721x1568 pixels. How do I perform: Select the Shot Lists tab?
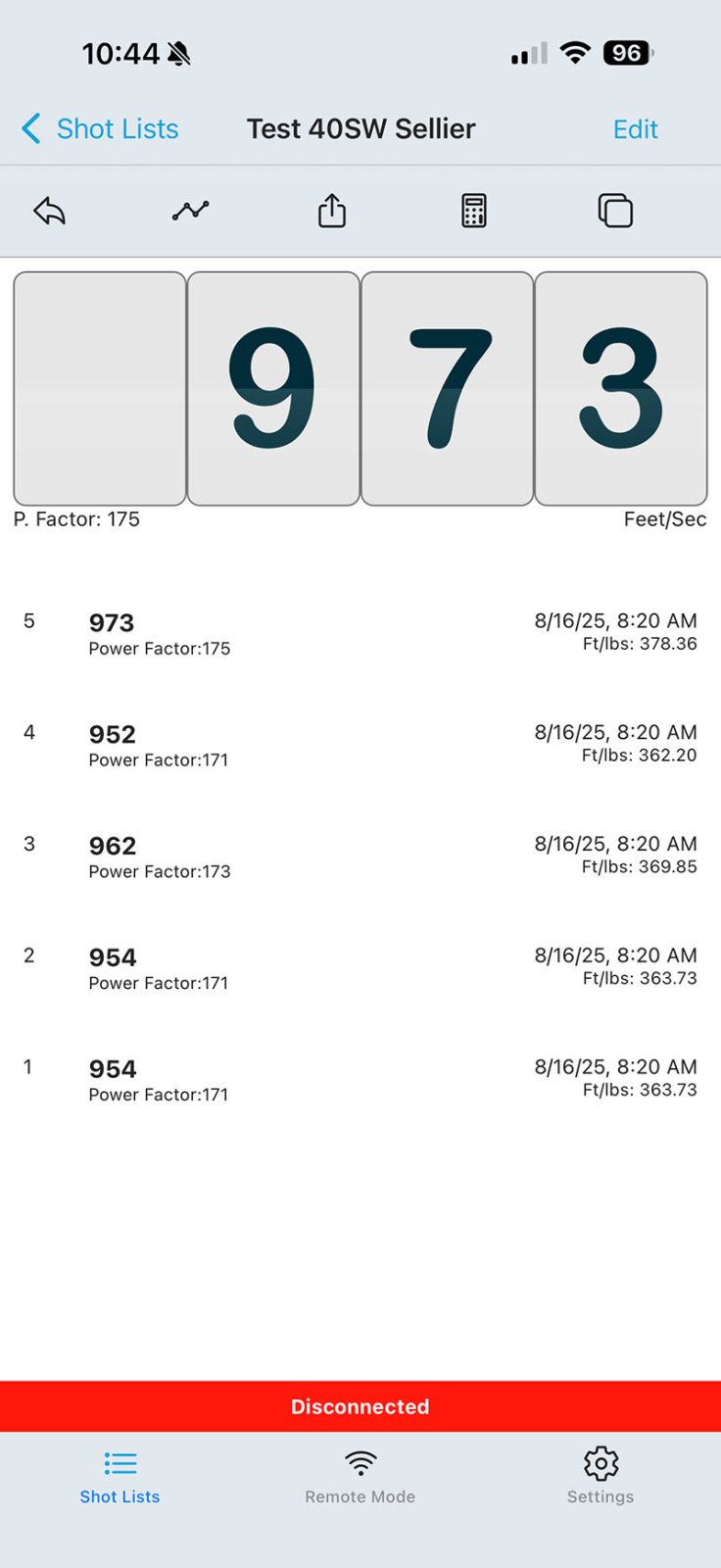click(x=120, y=1477)
